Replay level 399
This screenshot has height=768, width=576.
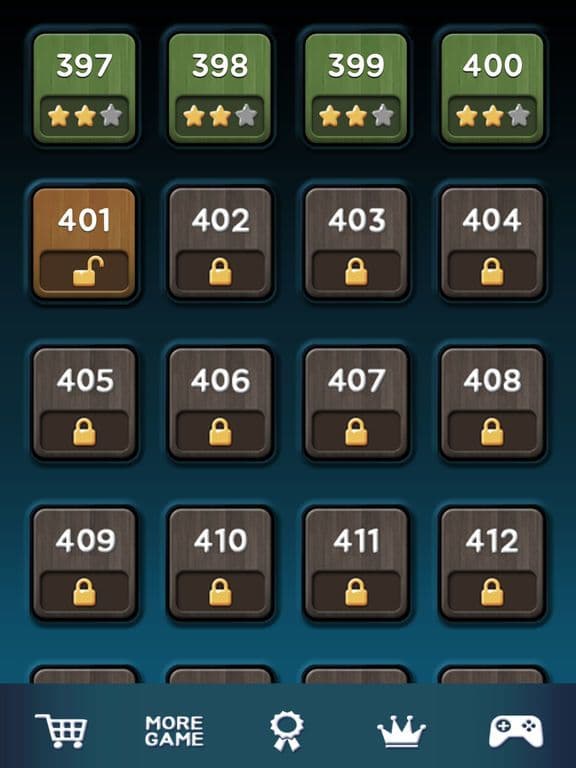(356, 89)
